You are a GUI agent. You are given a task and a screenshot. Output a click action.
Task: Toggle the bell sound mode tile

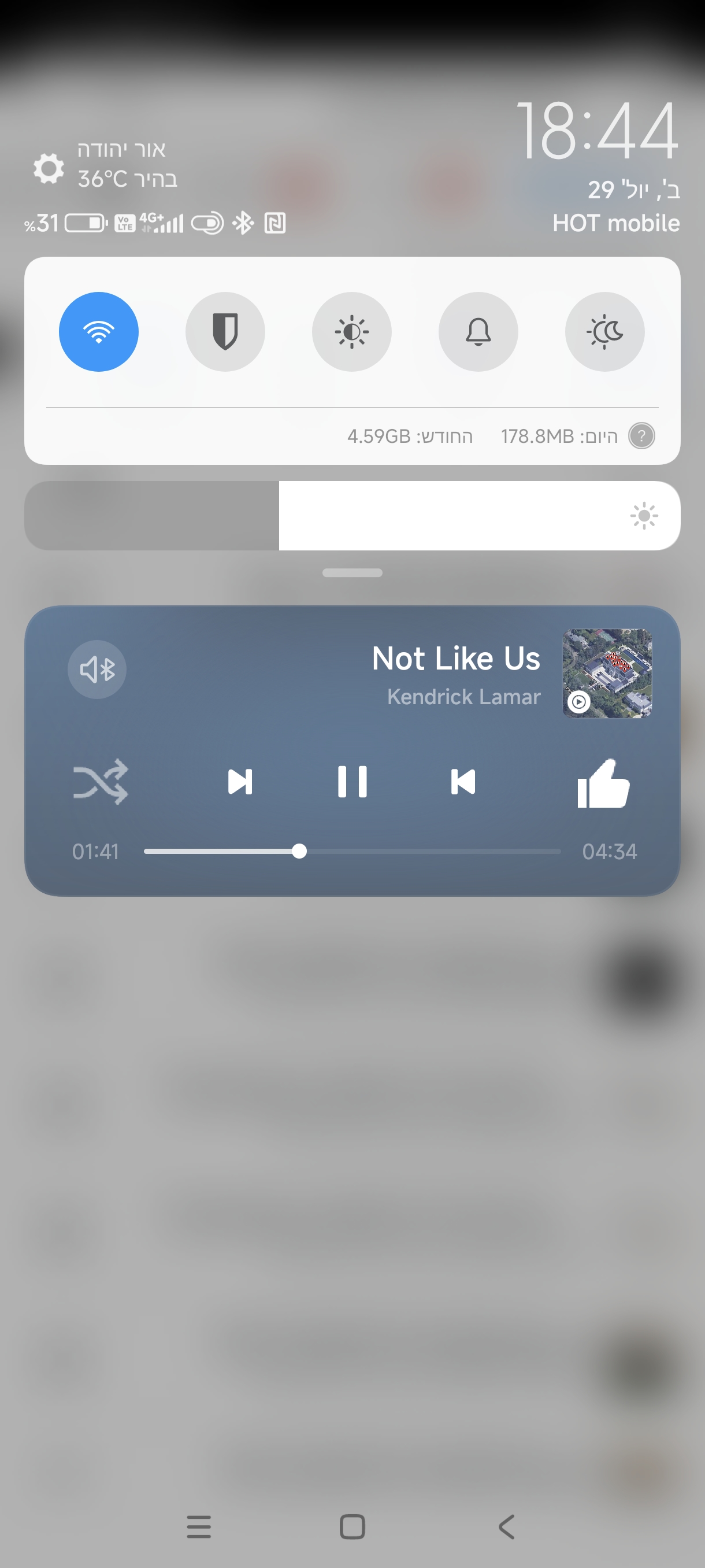click(x=478, y=332)
